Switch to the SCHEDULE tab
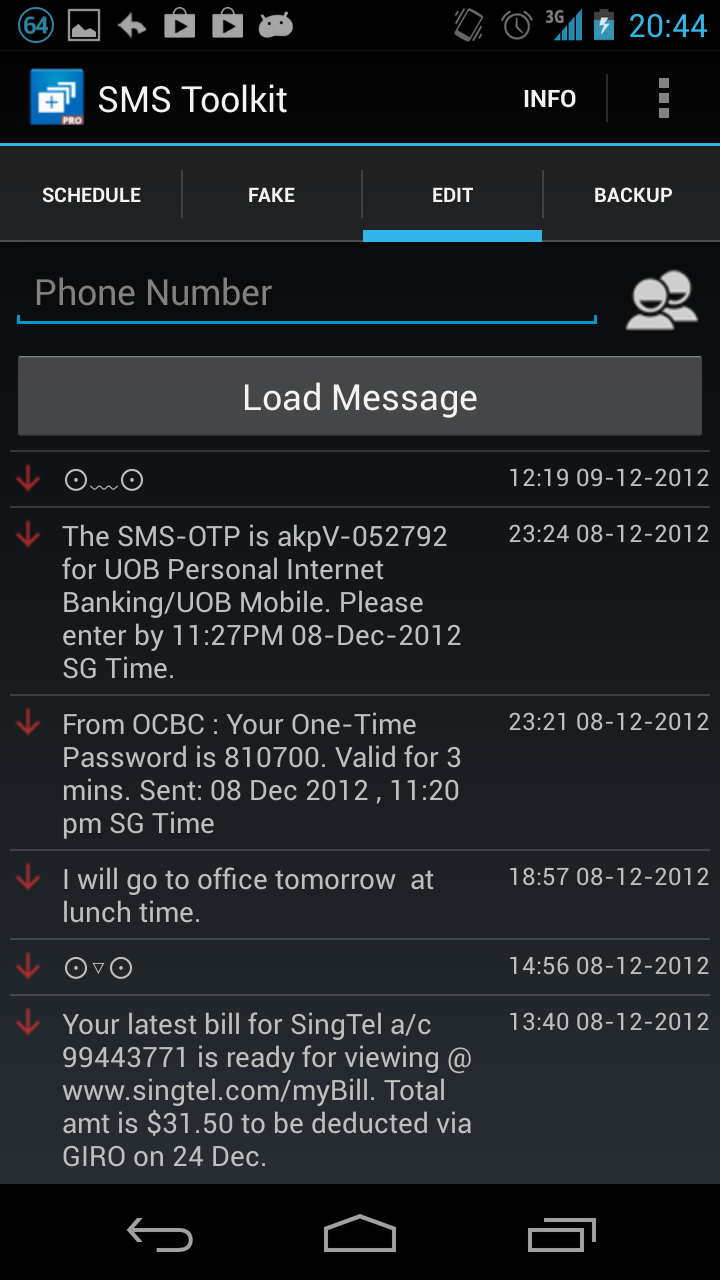The width and height of the screenshot is (720, 1280). (x=91, y=195)
